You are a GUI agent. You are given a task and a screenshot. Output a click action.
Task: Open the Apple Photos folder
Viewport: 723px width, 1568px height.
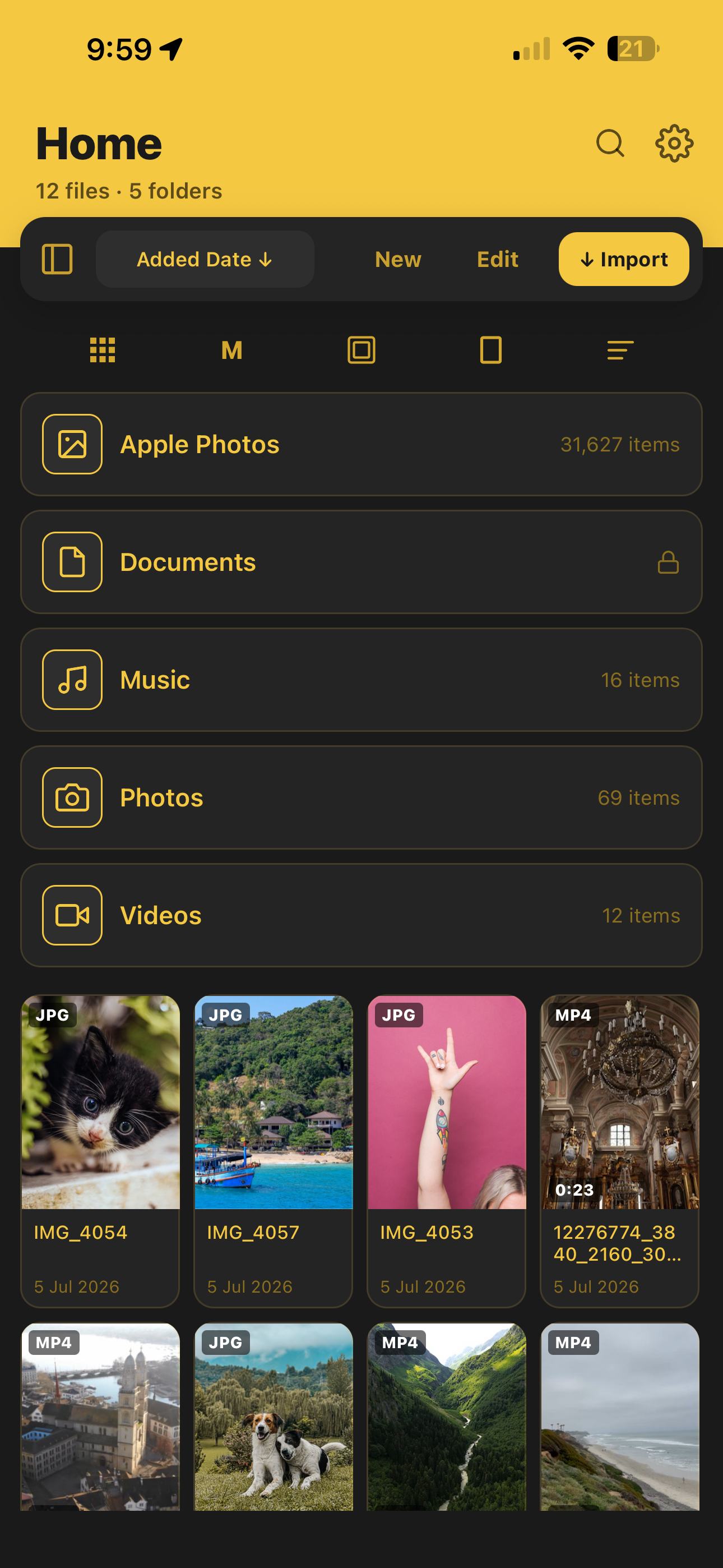(361, 444)
